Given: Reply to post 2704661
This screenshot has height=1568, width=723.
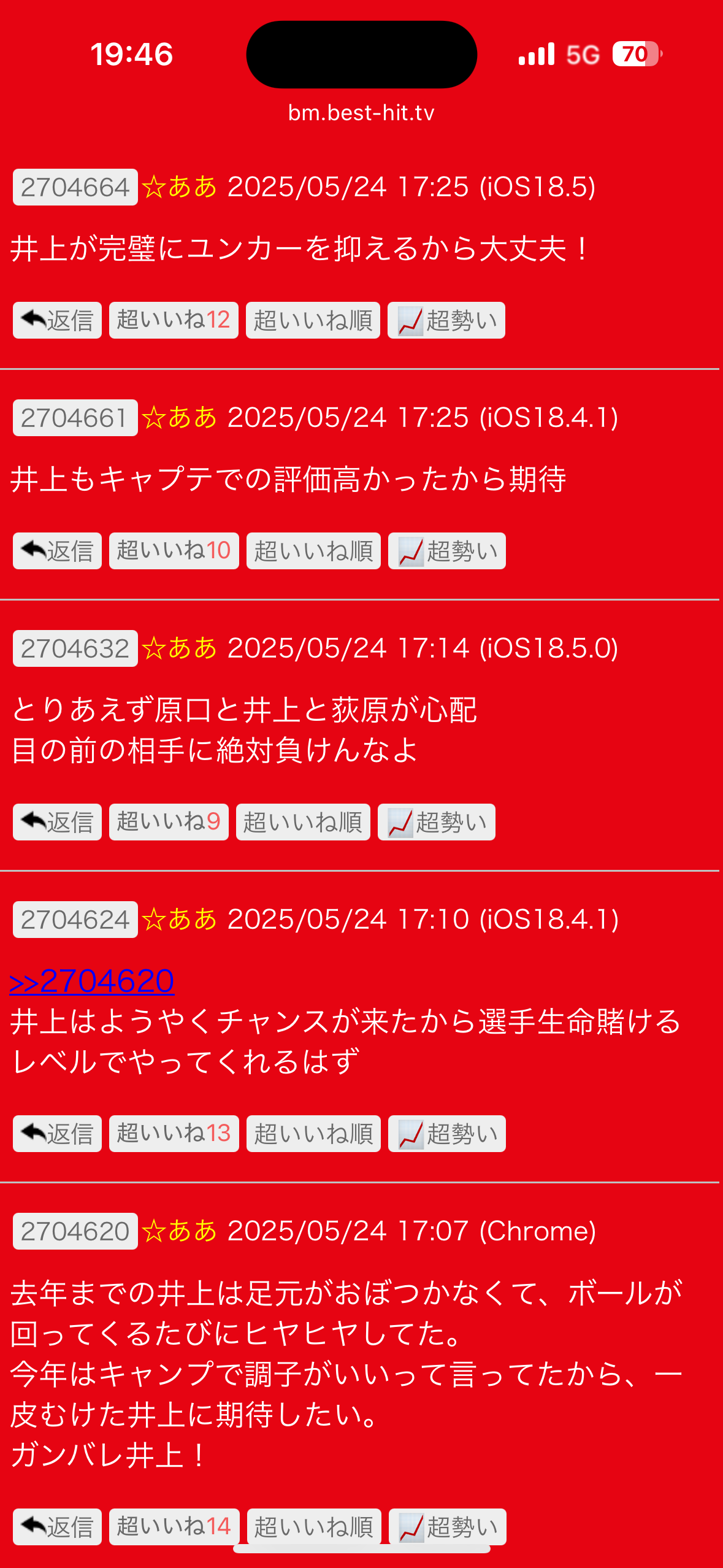Looking at the screenshot, I should pyautogui.click(x=57, y=551).
